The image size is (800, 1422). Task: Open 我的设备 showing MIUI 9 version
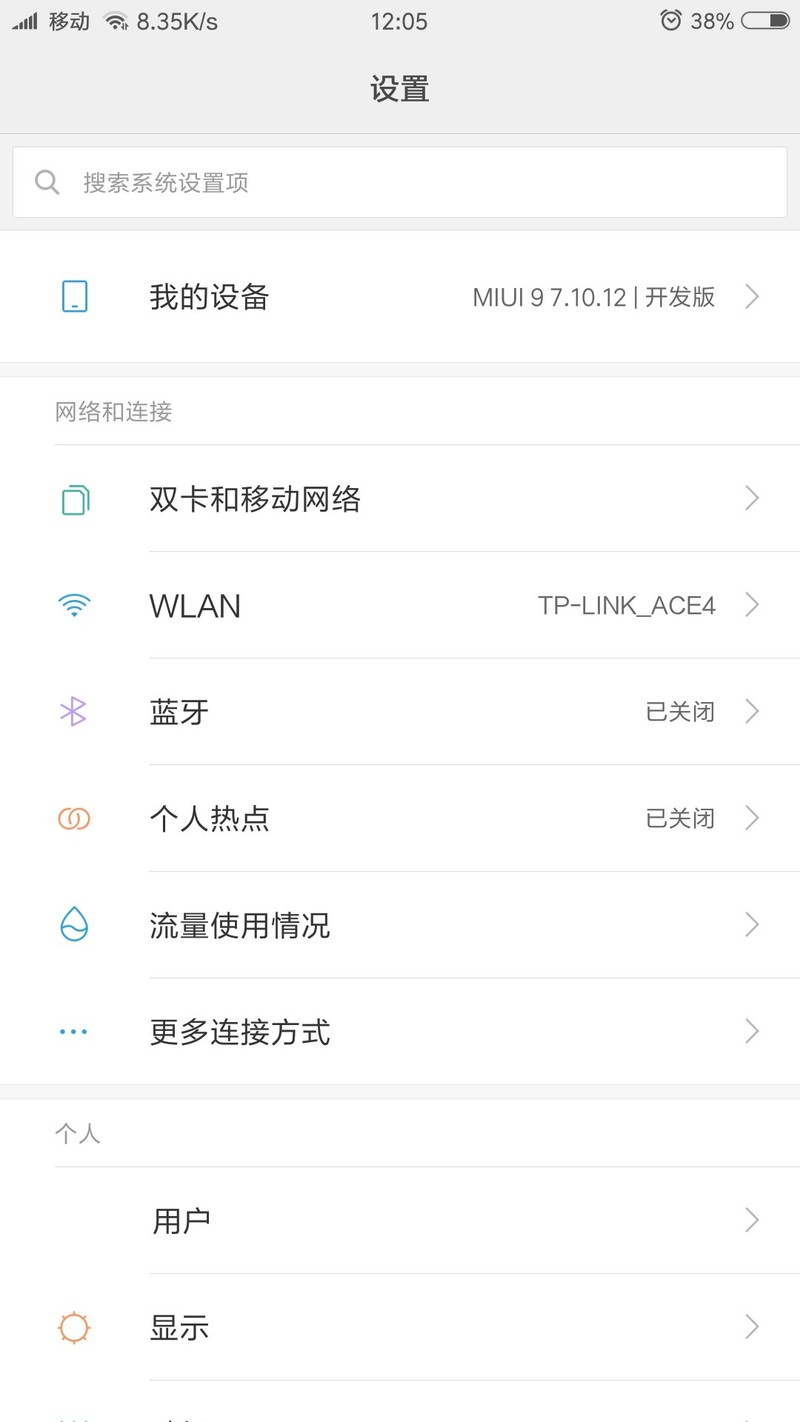point(400,296)
